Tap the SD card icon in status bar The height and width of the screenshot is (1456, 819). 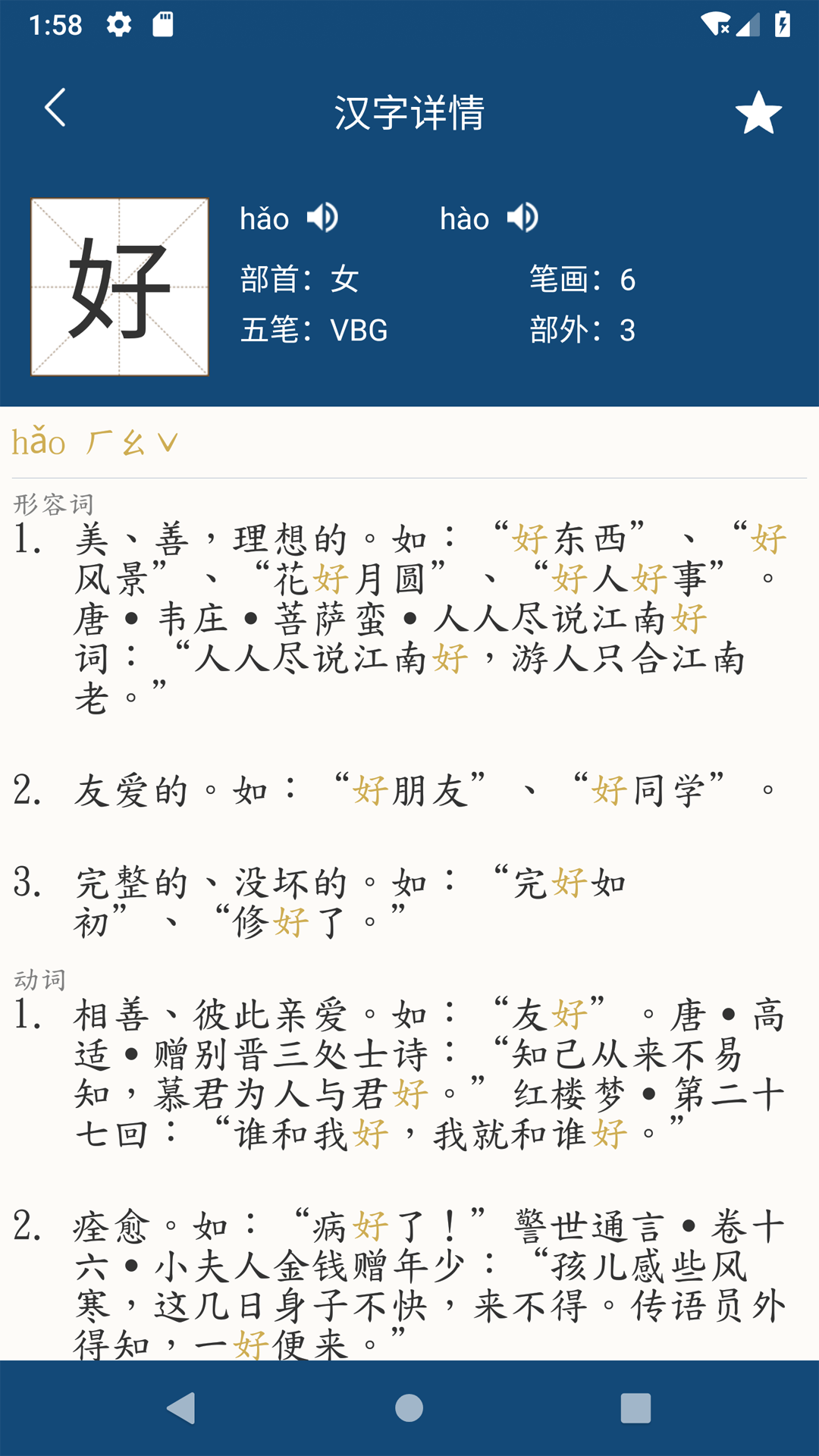(163, 24)
